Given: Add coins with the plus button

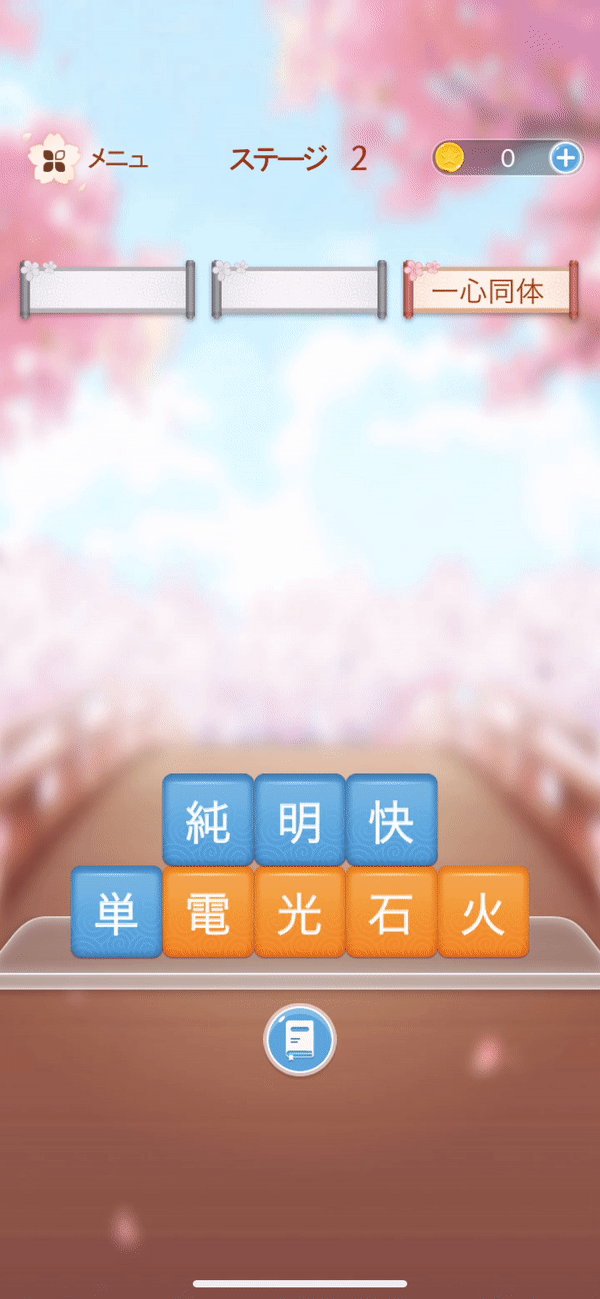Looking at the screenshot, I should point(566,158).
